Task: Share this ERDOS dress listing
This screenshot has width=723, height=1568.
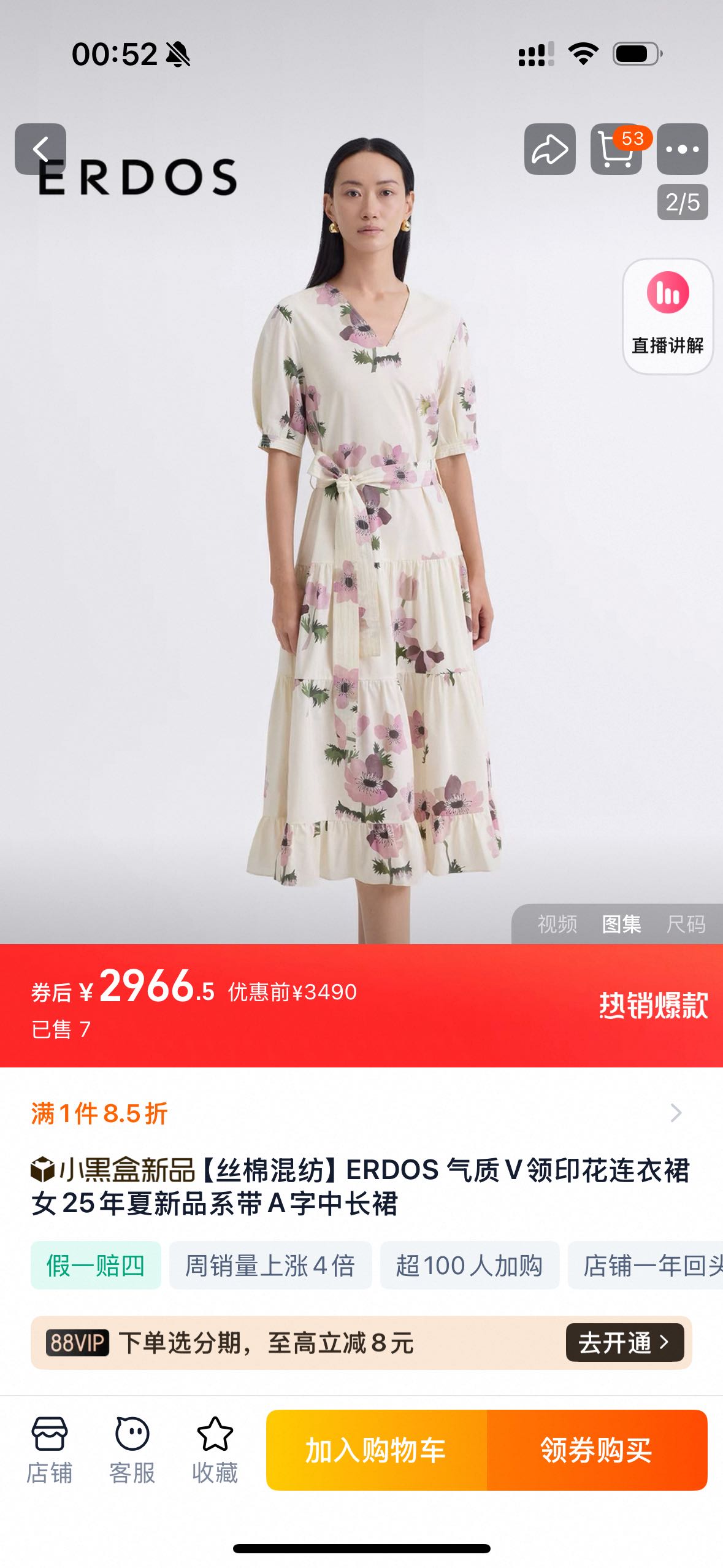Action: [x=549, y=149]
